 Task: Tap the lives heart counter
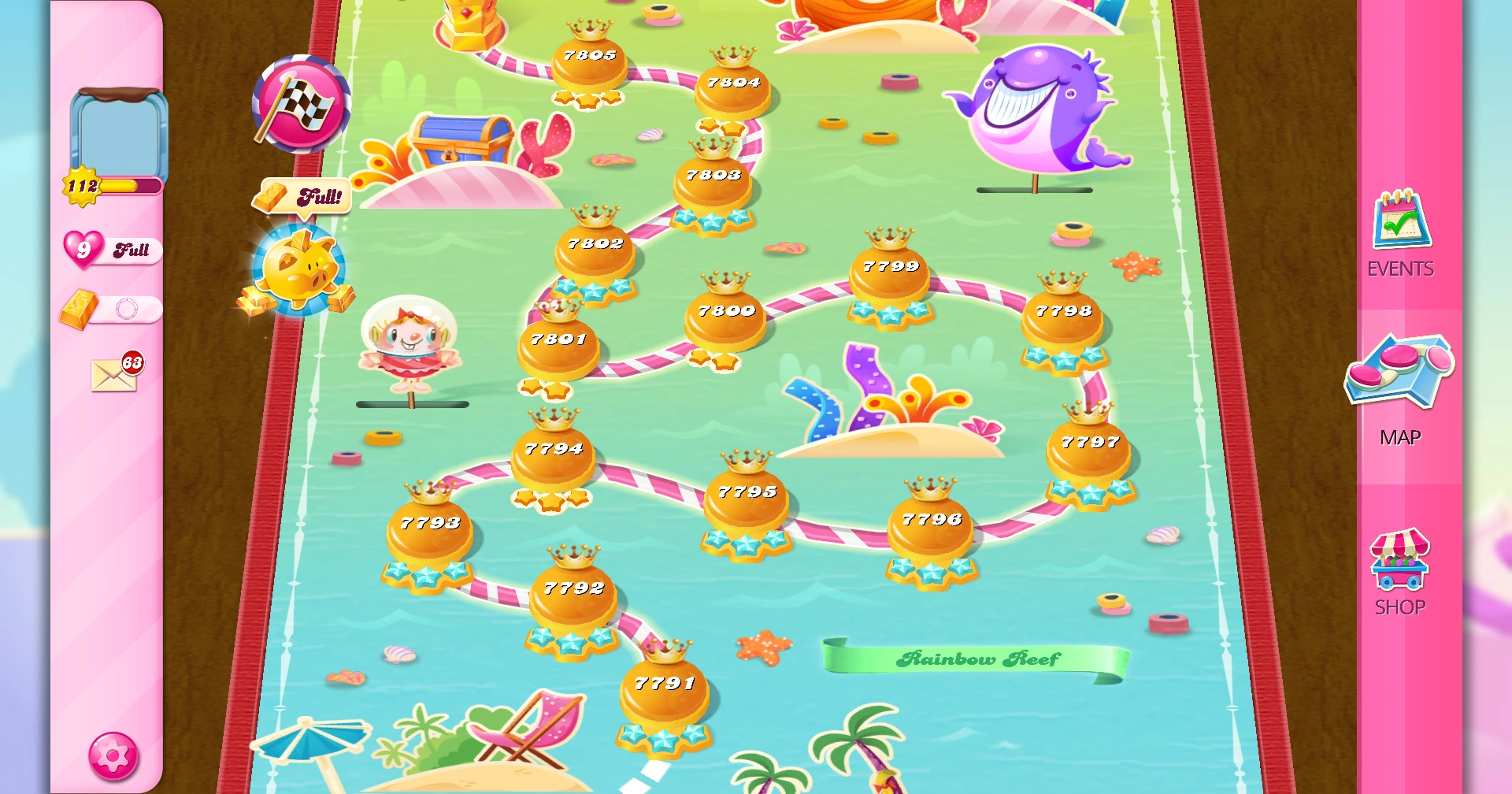click(x=113, y=250)
